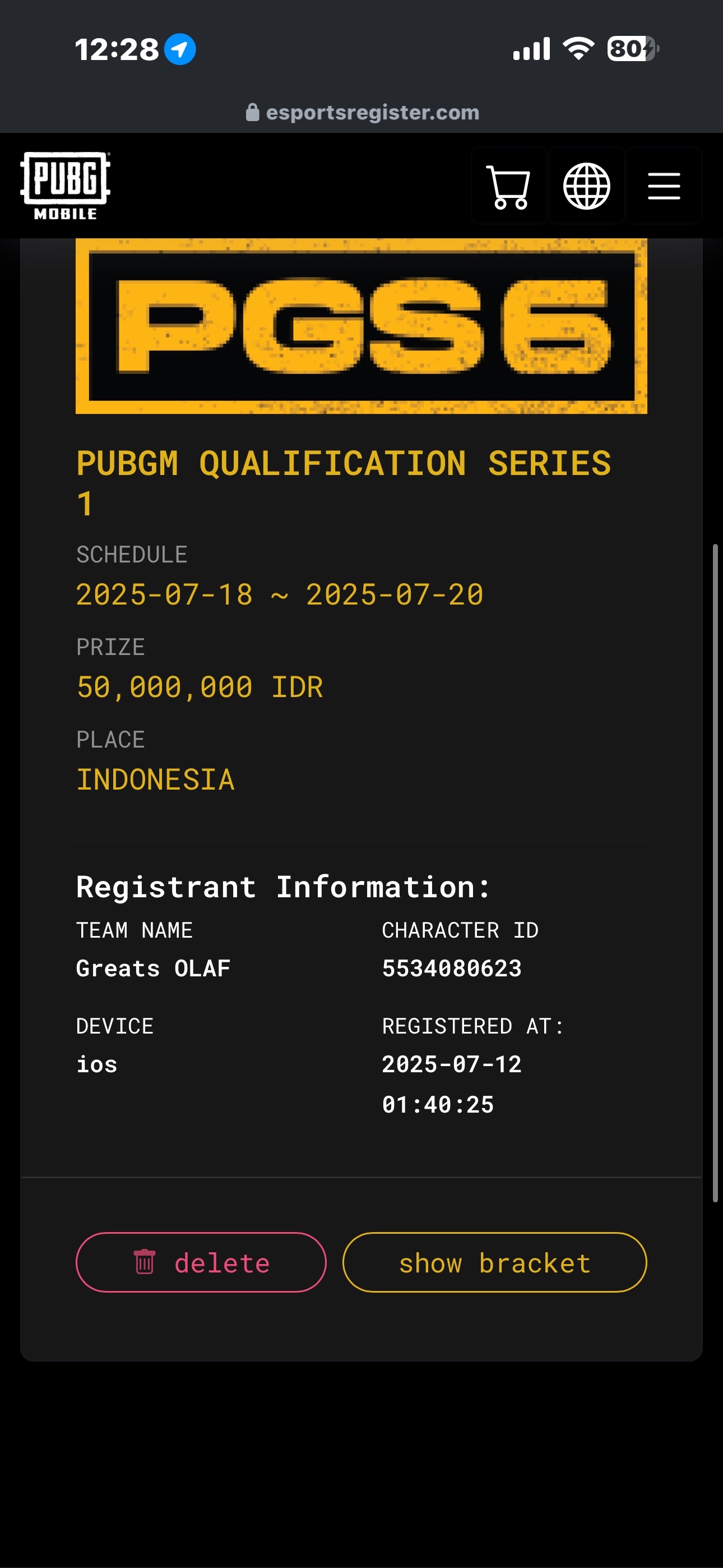Tap the esportsregister.com address bar

click(363, 112)
